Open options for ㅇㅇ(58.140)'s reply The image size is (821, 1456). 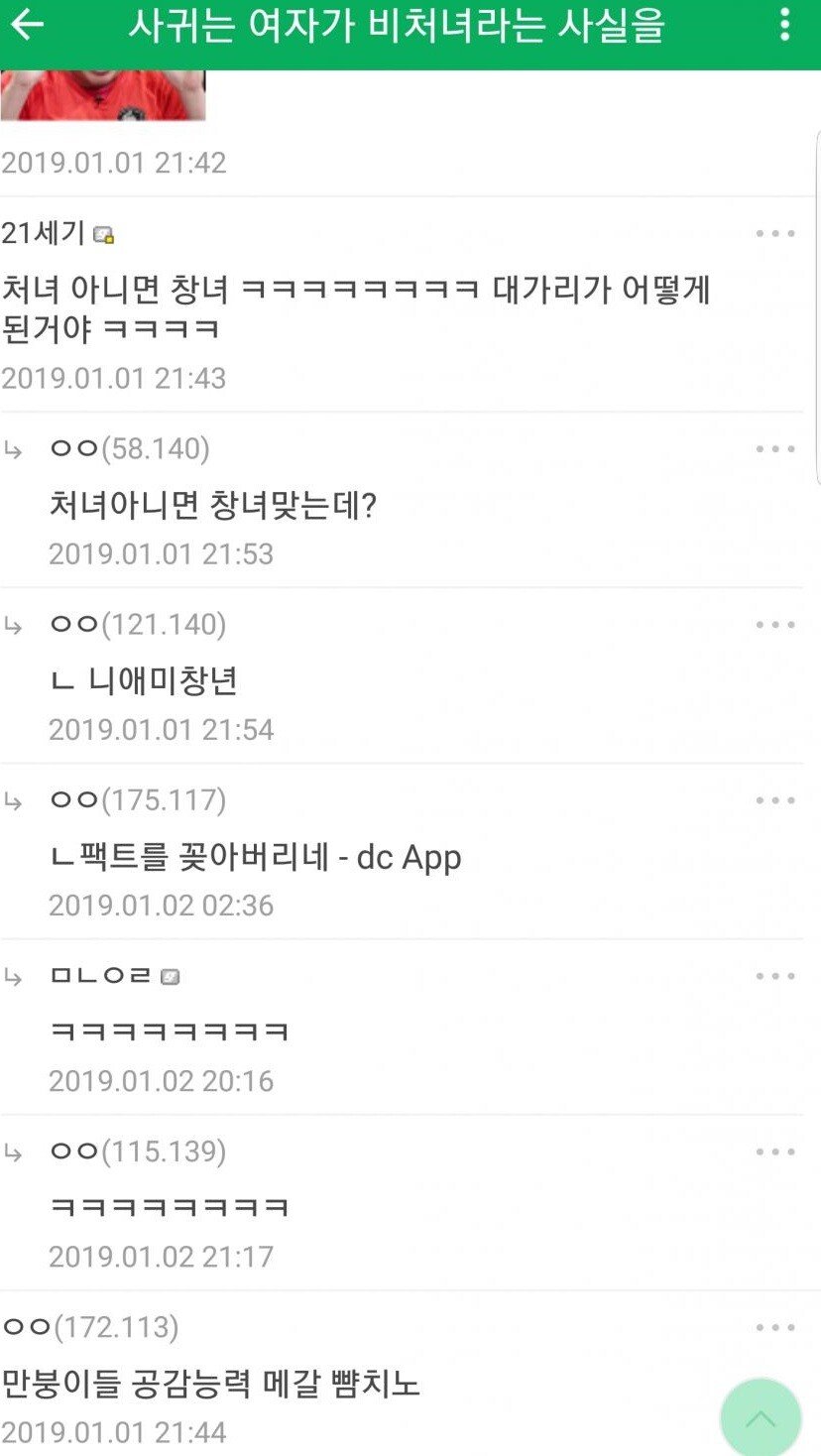pyautogui.click(x=775, y=449)
